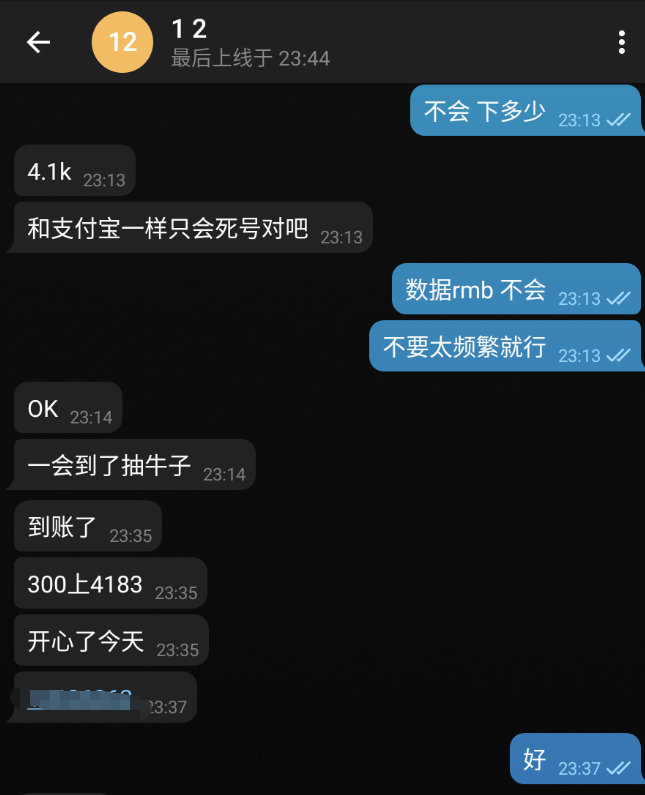The height and width of the screenshot is (795, 645).
Task: Open the blurred link sent at 23:37
Action: [x=80, y=697]
